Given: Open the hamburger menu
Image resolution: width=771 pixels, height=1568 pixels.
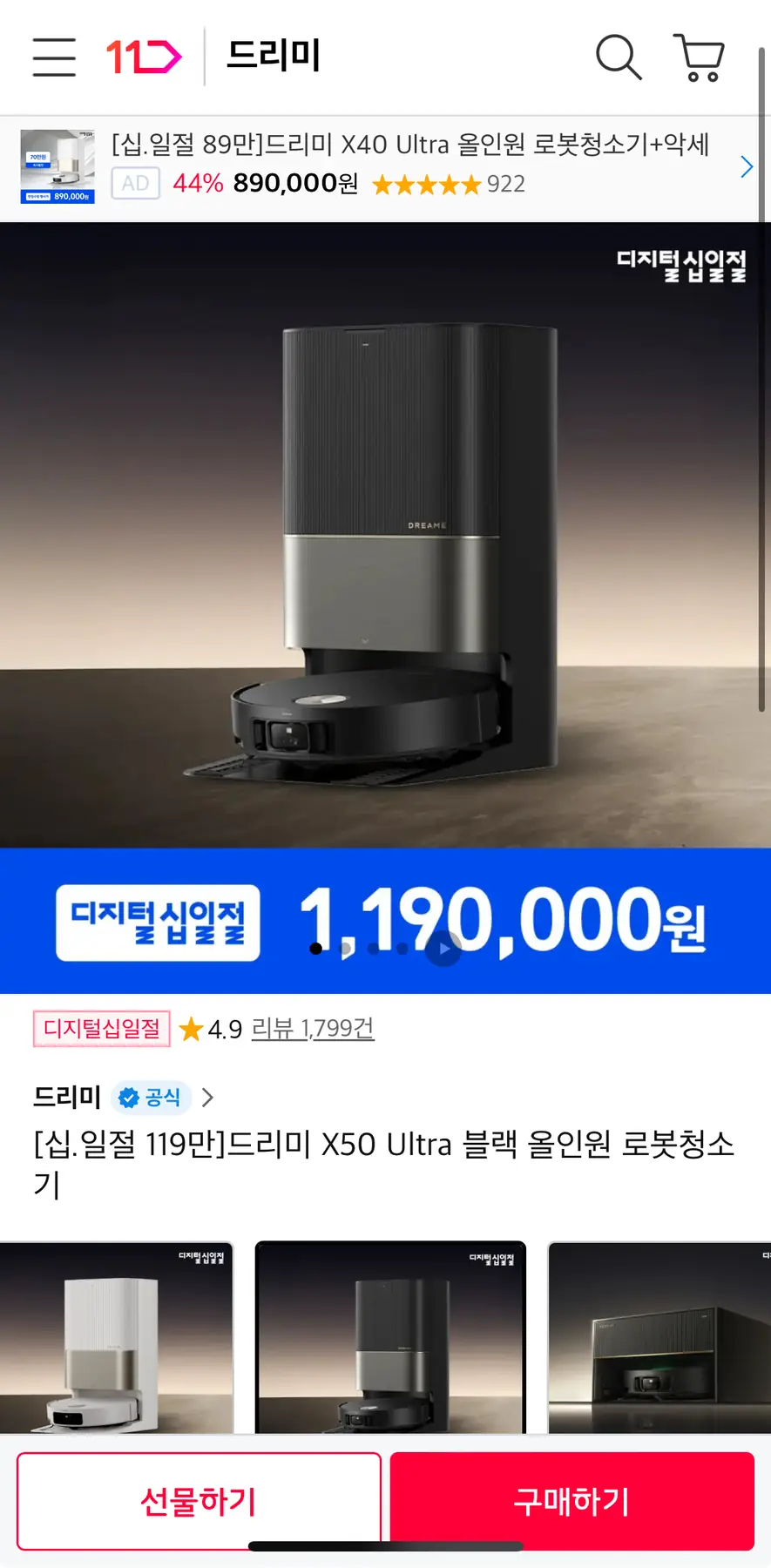Looking at the screenshot, I should pos(54,57).
